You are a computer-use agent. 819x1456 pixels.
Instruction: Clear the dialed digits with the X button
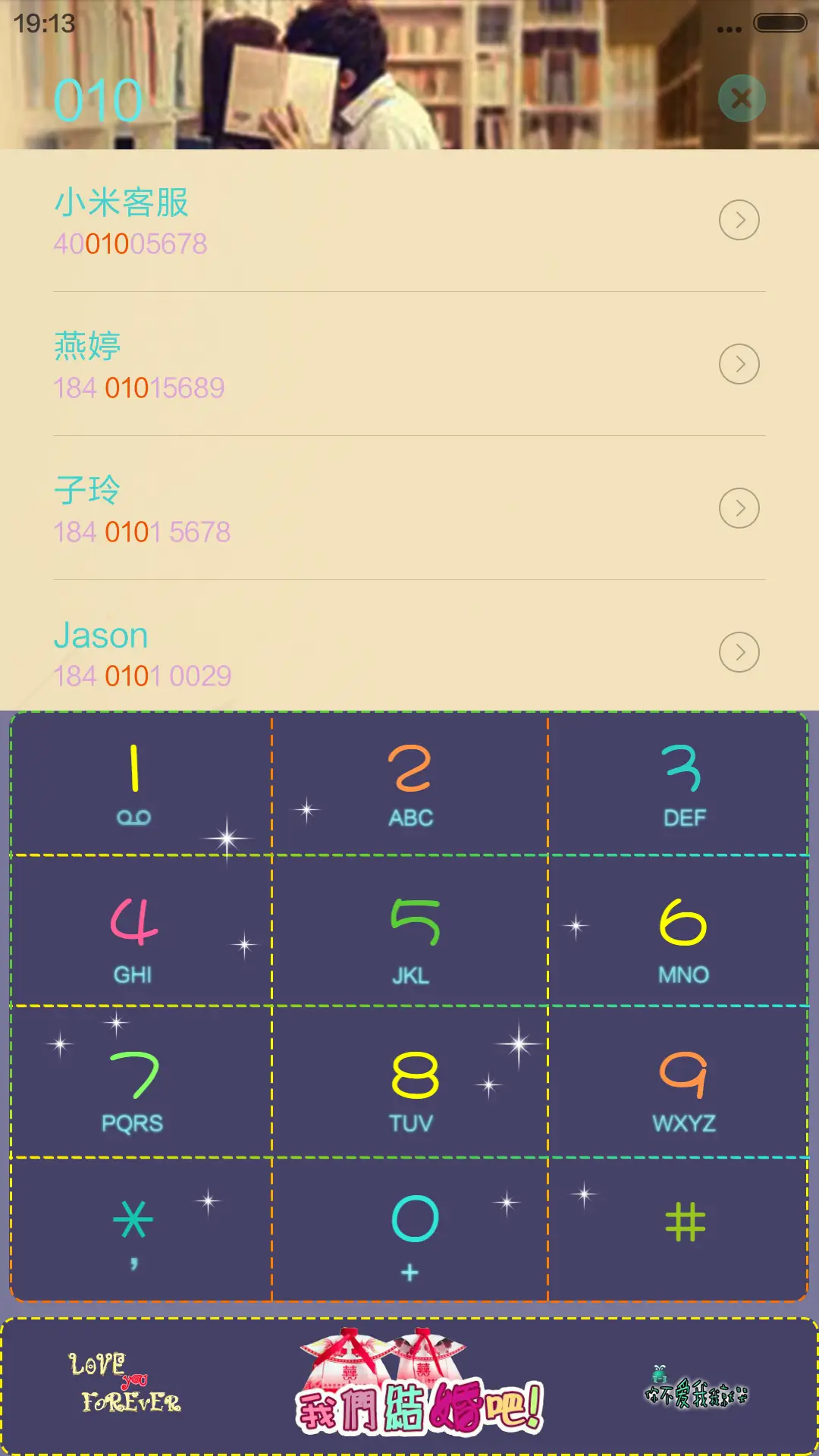pos(740,97)
